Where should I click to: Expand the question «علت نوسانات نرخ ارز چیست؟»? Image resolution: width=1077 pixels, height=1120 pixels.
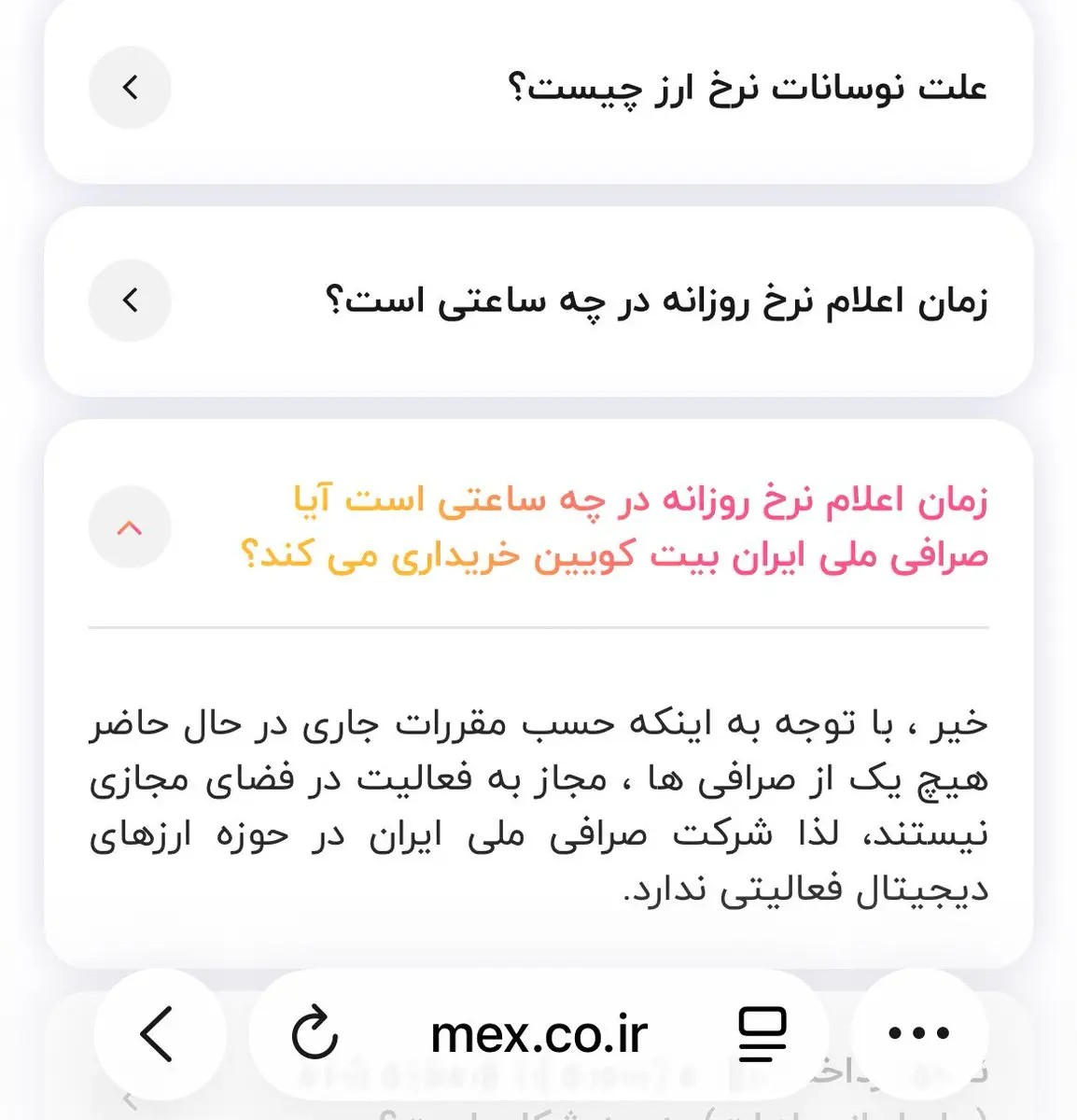130,88
